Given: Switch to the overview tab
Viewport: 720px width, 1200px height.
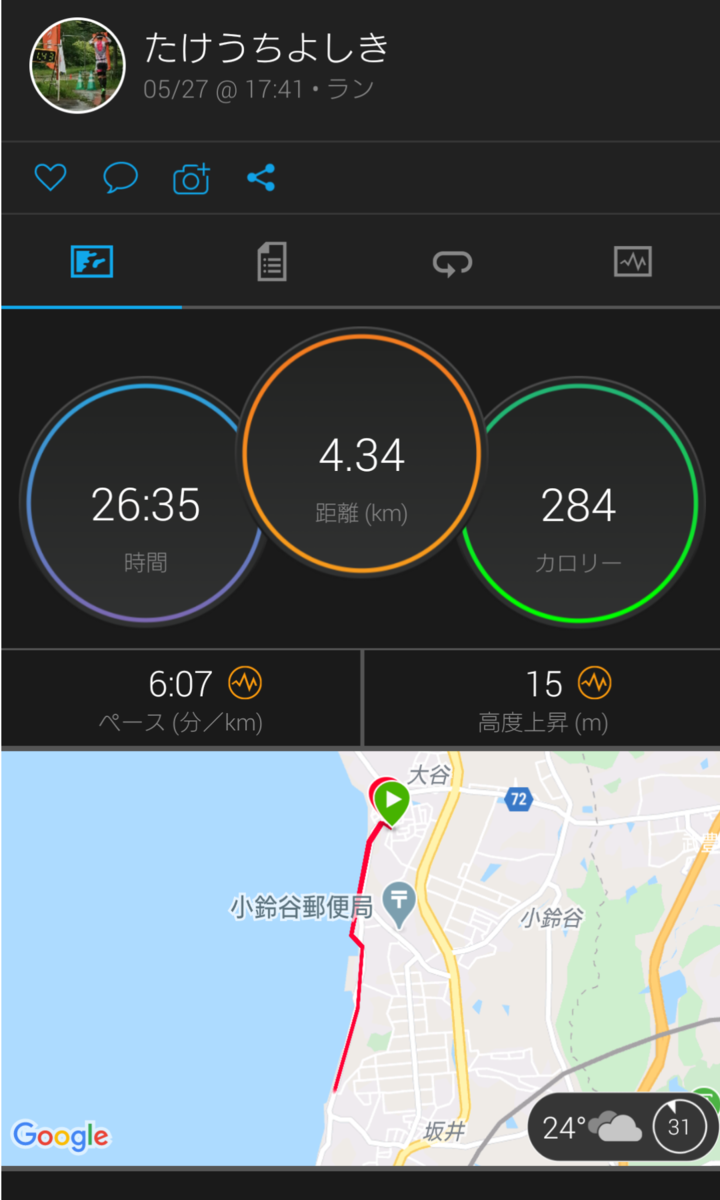Looking at the screenshot, I should pyautogui.click(x=92, y=262).
